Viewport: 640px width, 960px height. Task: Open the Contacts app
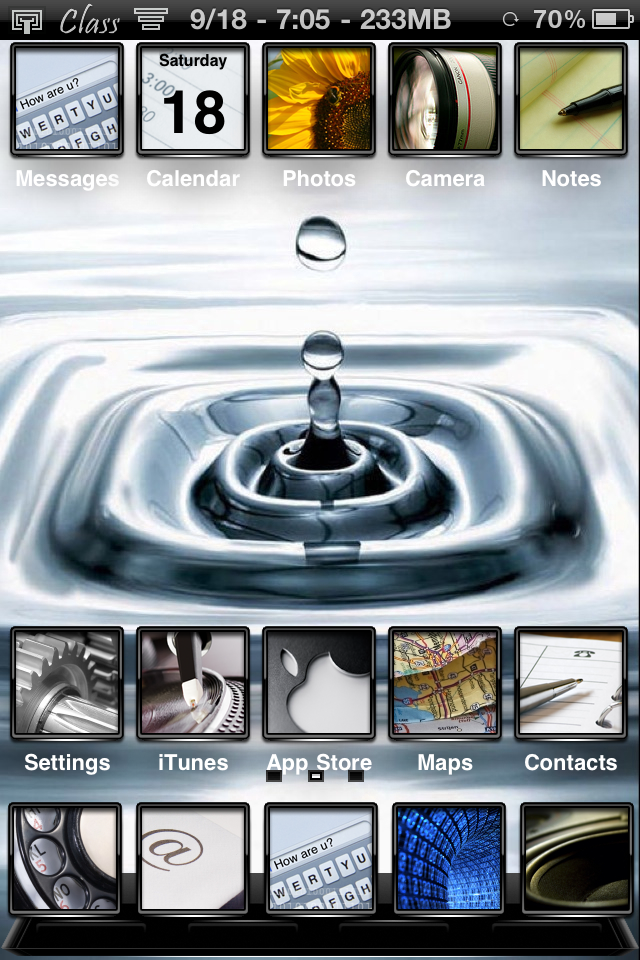point(571,684)
